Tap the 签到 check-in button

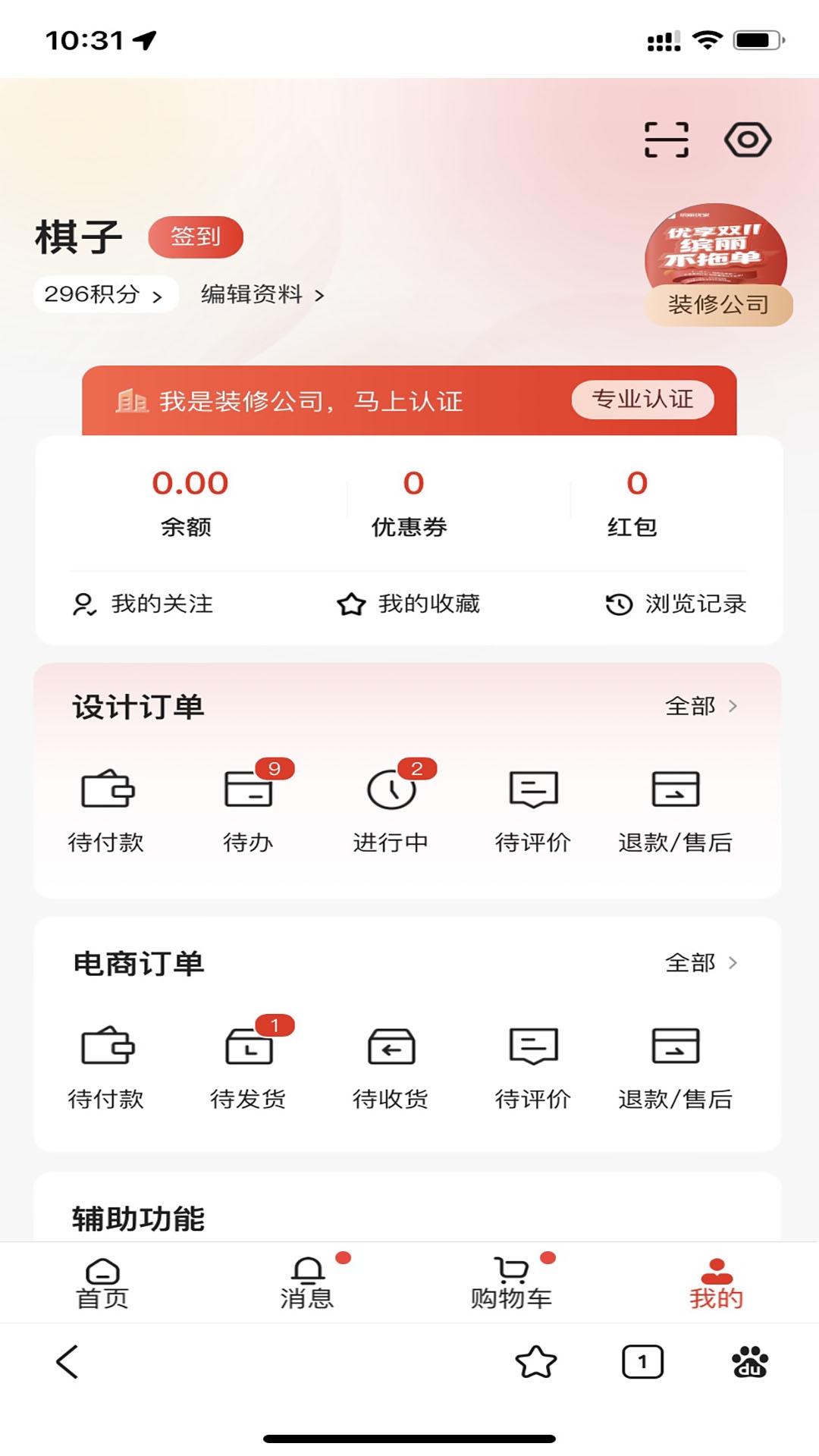pyautogui.click(x=196, y=236)
